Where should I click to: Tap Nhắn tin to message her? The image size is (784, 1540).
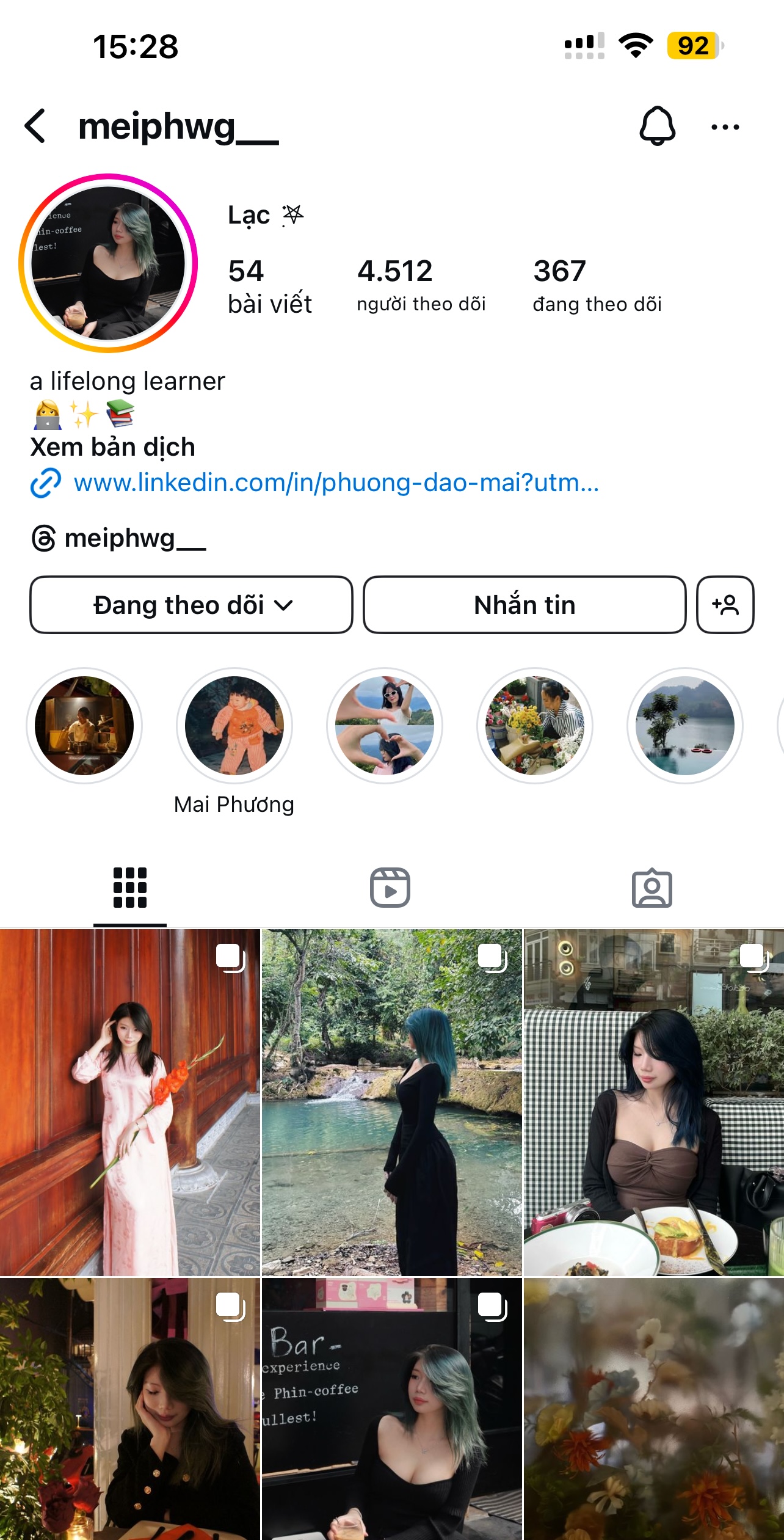(524, 605)
